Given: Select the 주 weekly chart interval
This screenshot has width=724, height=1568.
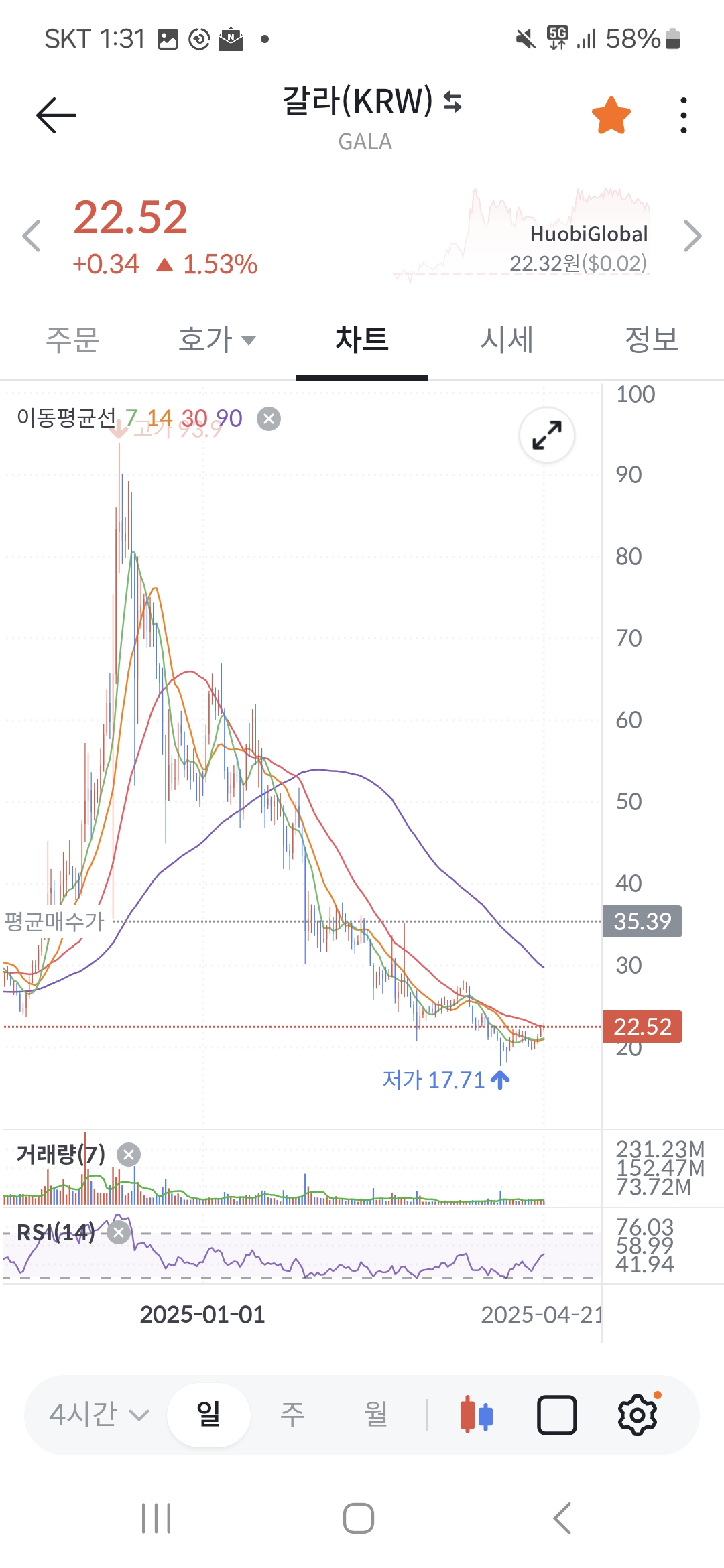Looking at the screenshot, I should [x=292, y=1415].
